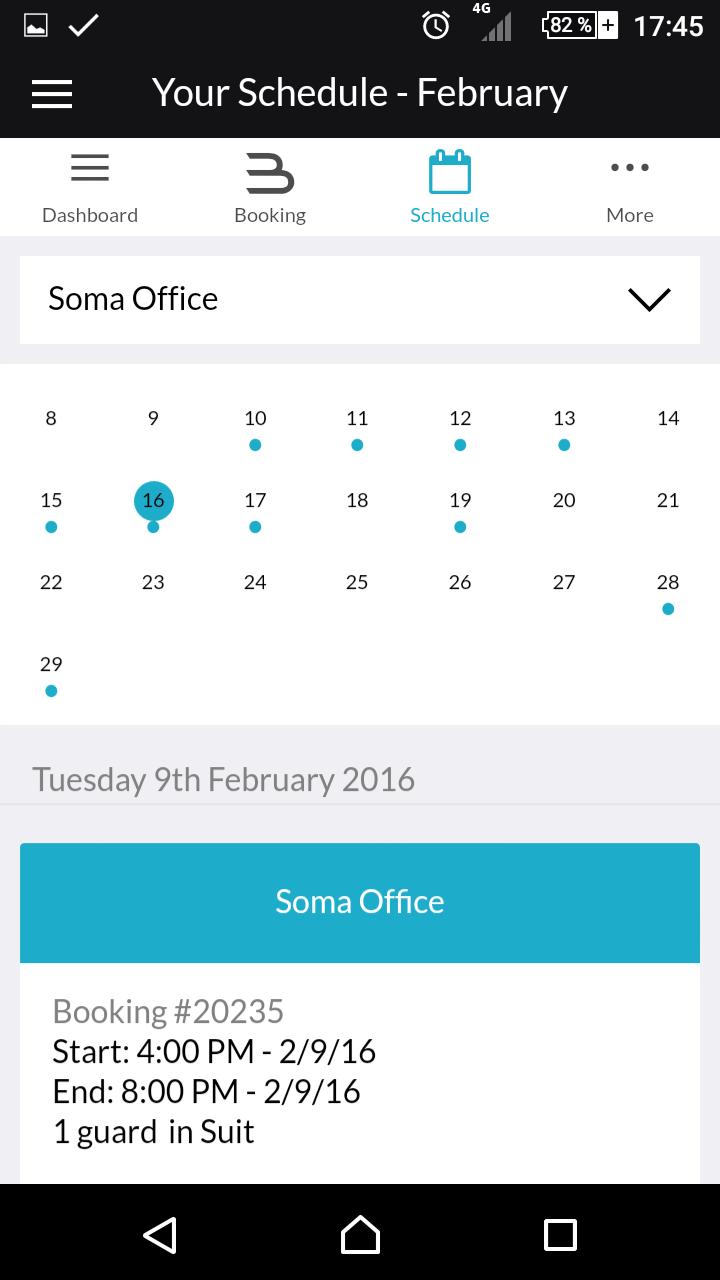Open the hamburger drawer menu
This screenshot has height=1280, width=720.
(52, 94)
